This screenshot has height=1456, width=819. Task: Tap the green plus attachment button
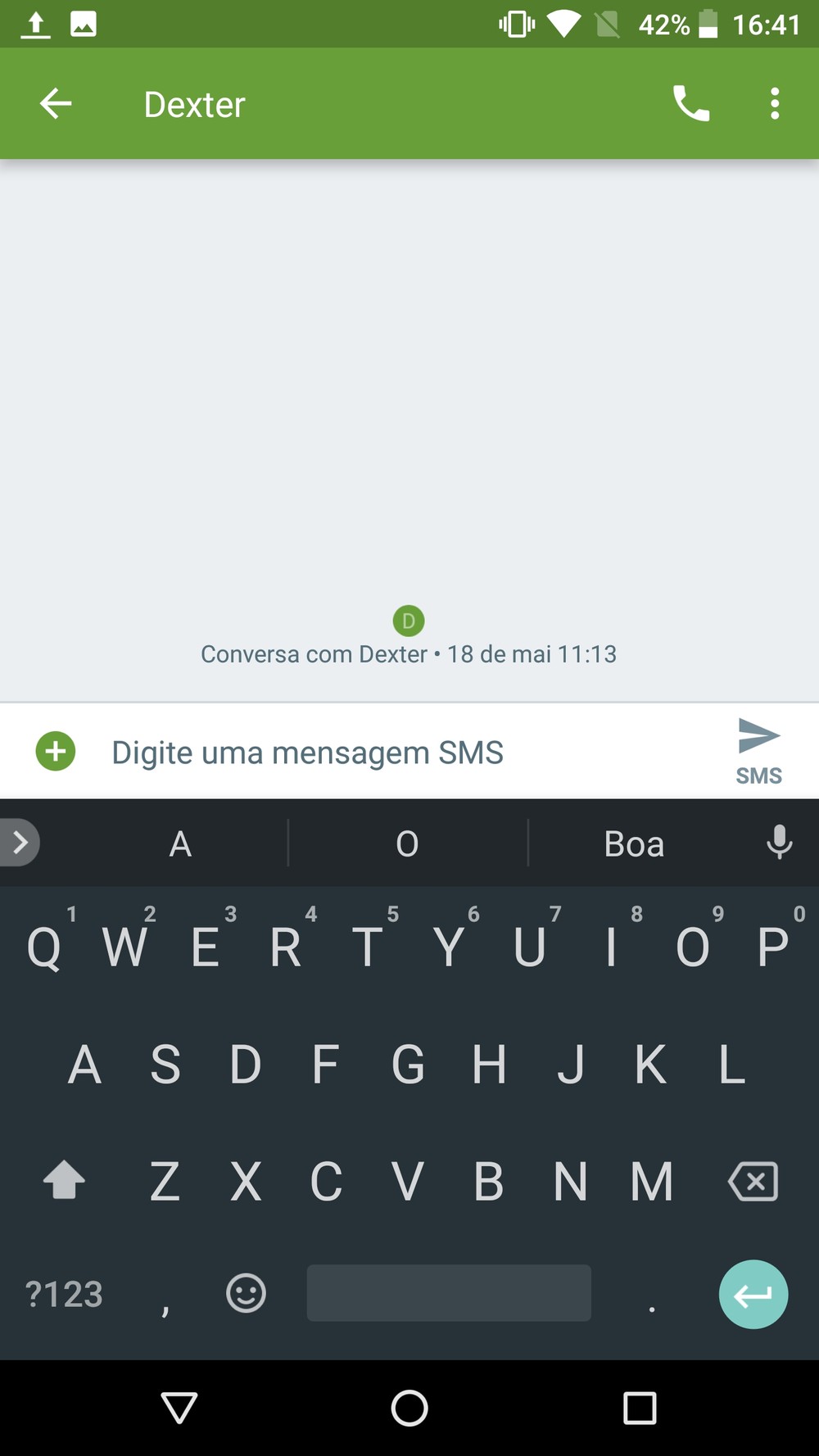pos(56,751)
